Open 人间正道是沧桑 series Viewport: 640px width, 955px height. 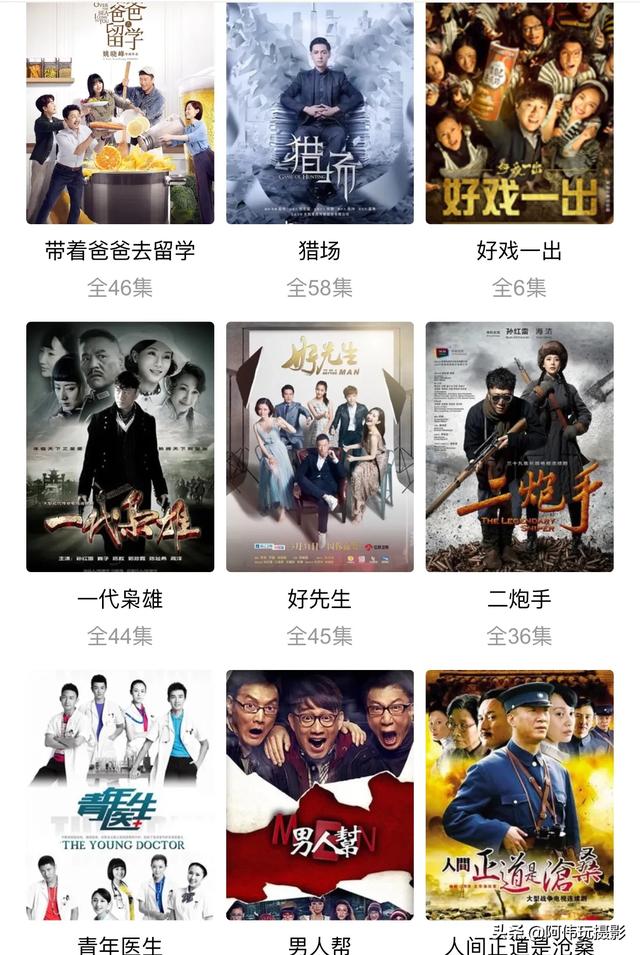pyautogui.click(x=519, y=795)
